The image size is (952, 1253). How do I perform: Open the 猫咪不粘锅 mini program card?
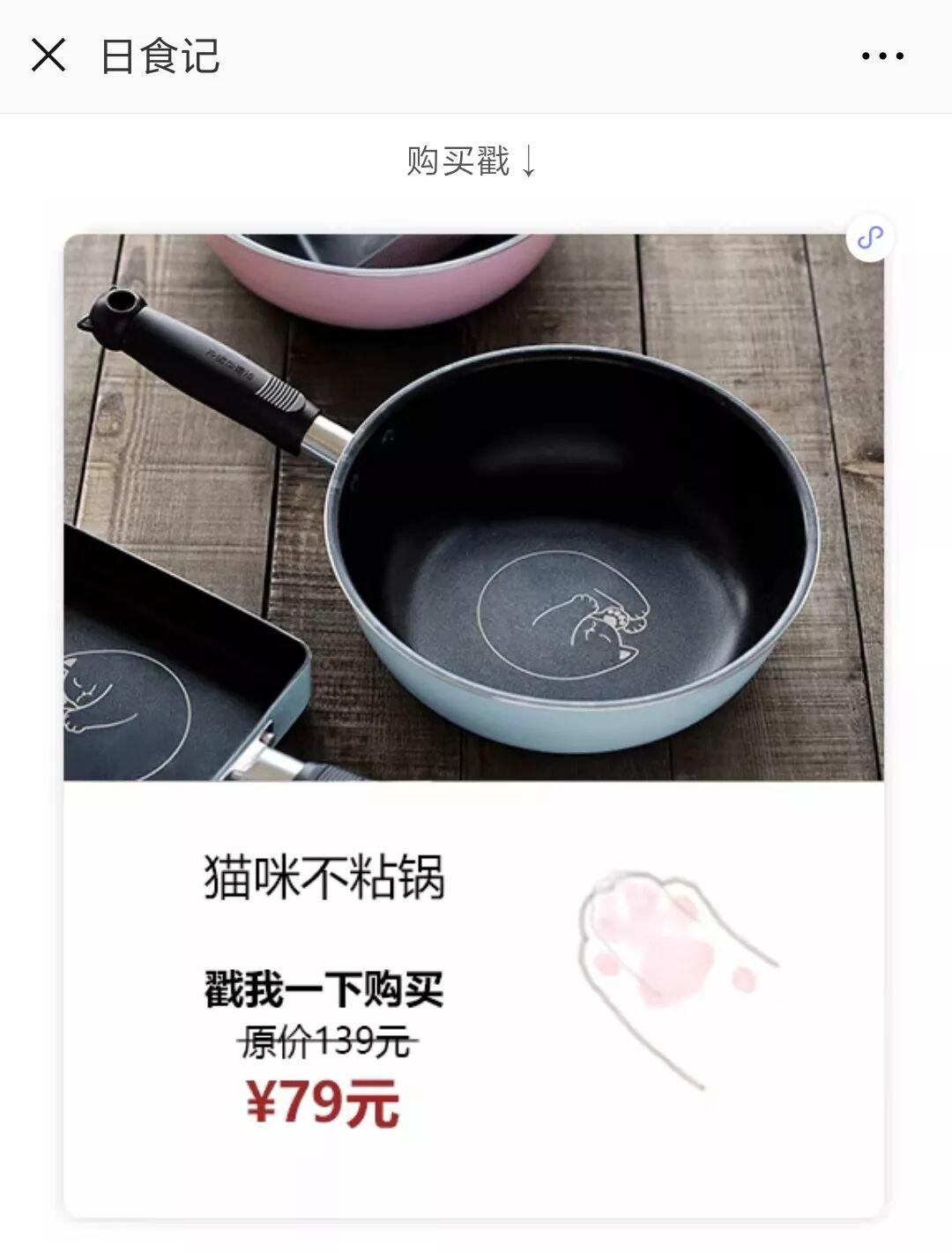pyautogui.click(x=473, y=723)
